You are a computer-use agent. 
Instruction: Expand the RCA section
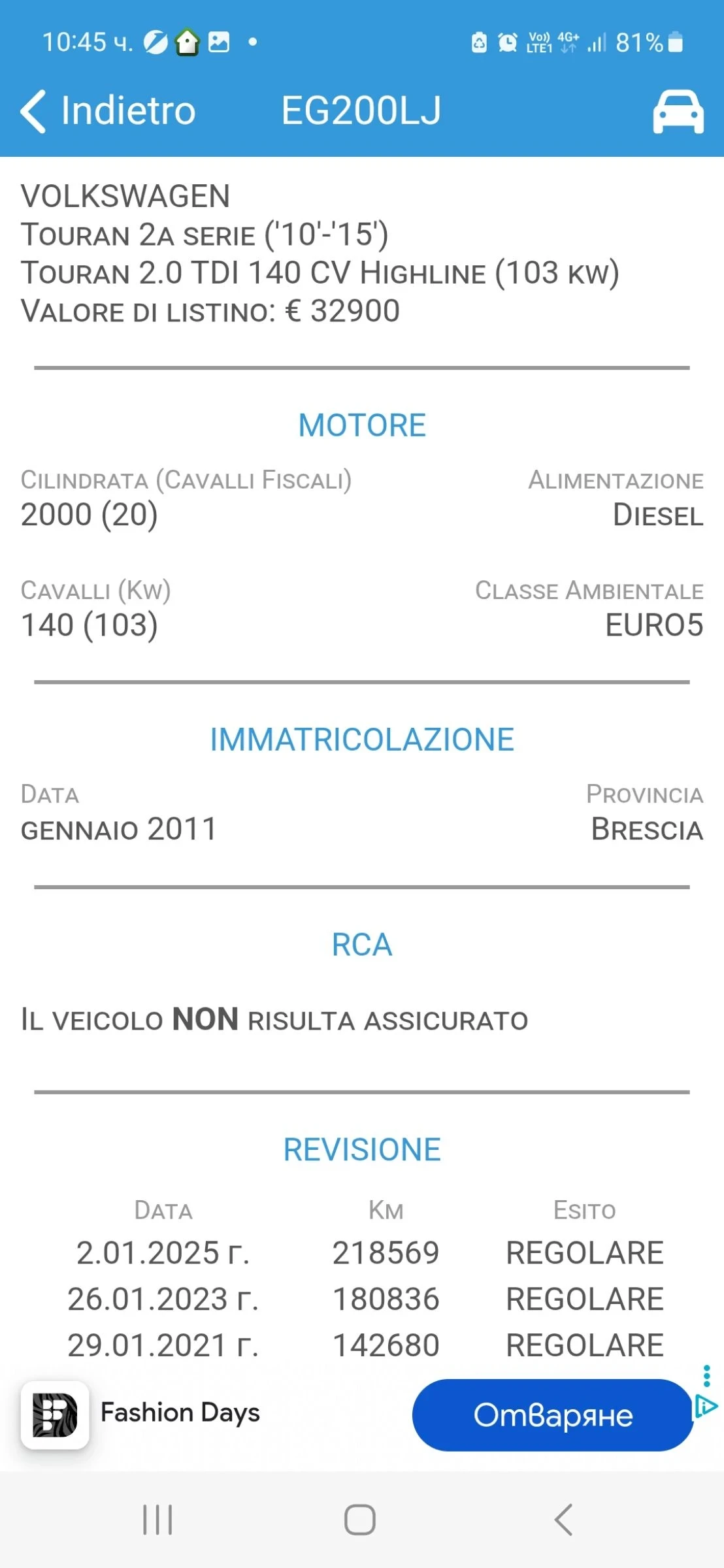coord(361,943)
